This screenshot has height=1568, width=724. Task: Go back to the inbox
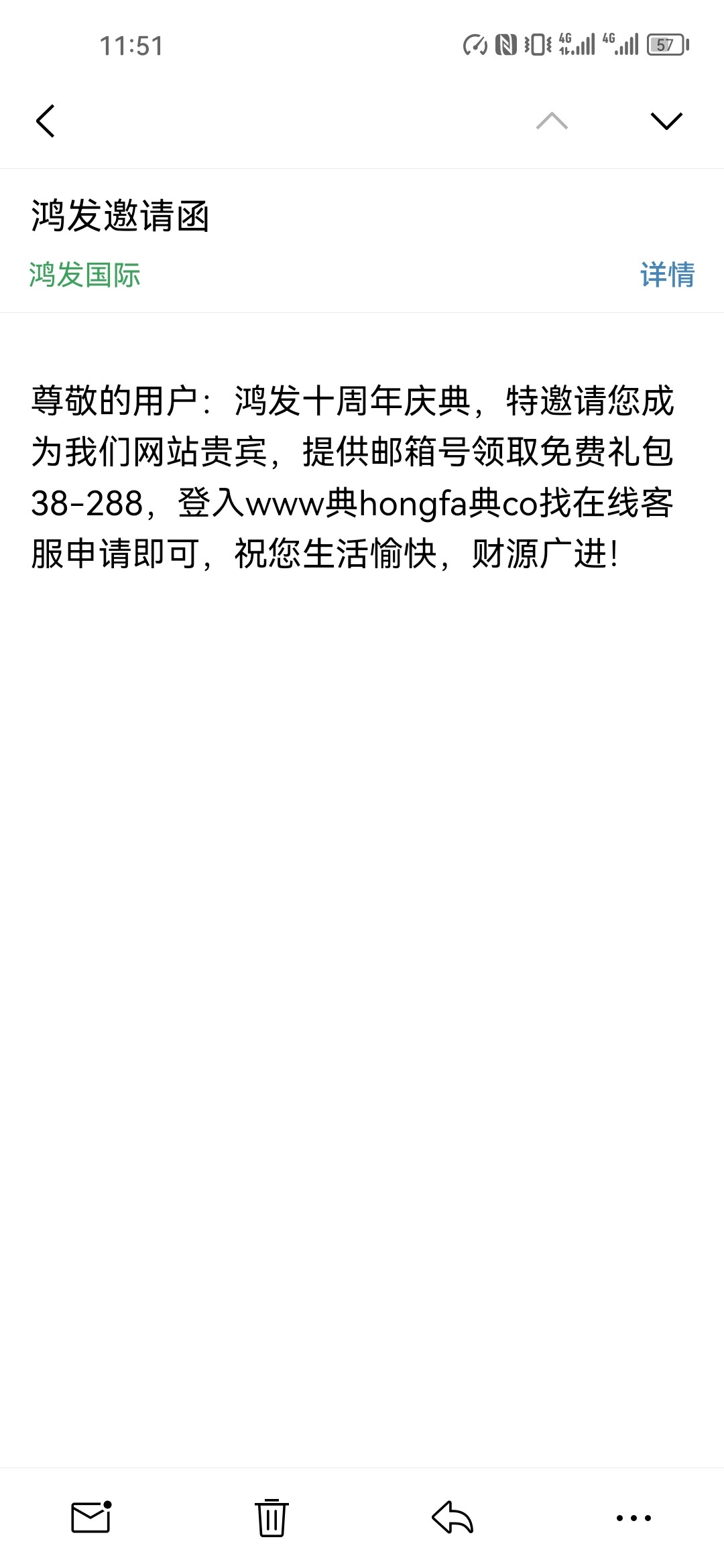[46, 121]
